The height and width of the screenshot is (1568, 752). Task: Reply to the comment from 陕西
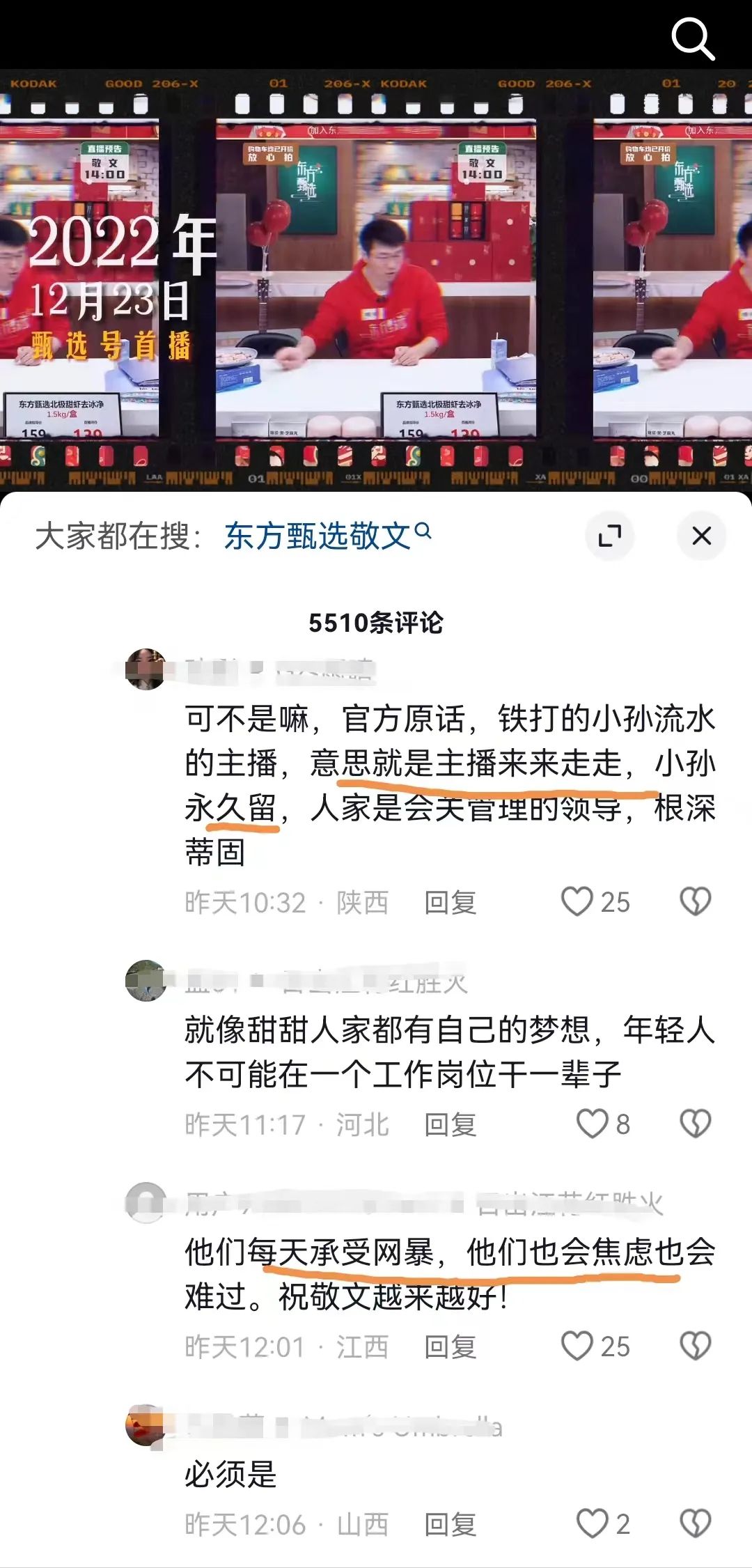click(451, 902)
